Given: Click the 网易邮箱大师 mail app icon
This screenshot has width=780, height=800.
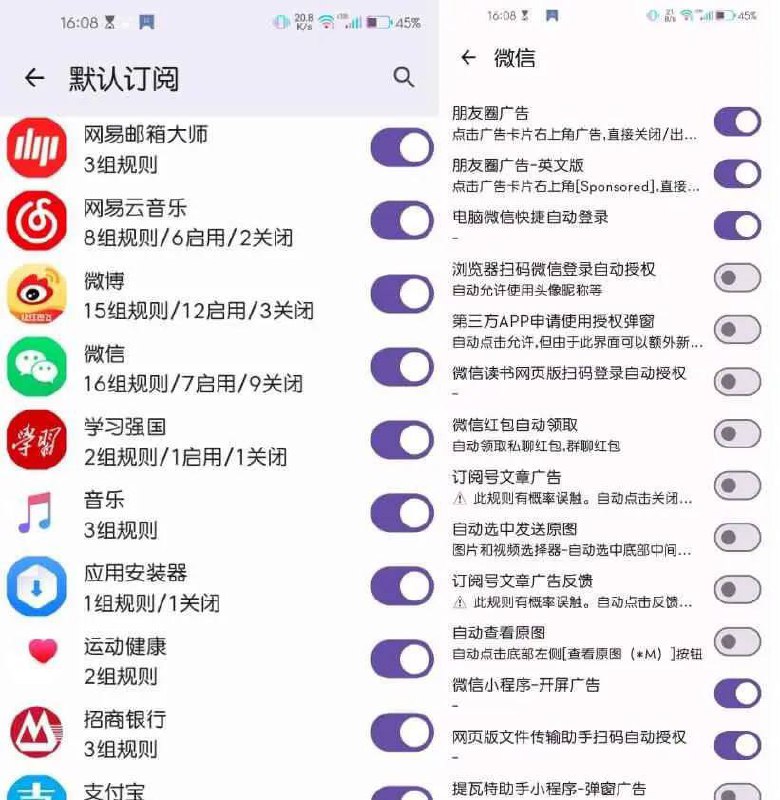Looking at the screenshot, I should coord(37,147).
